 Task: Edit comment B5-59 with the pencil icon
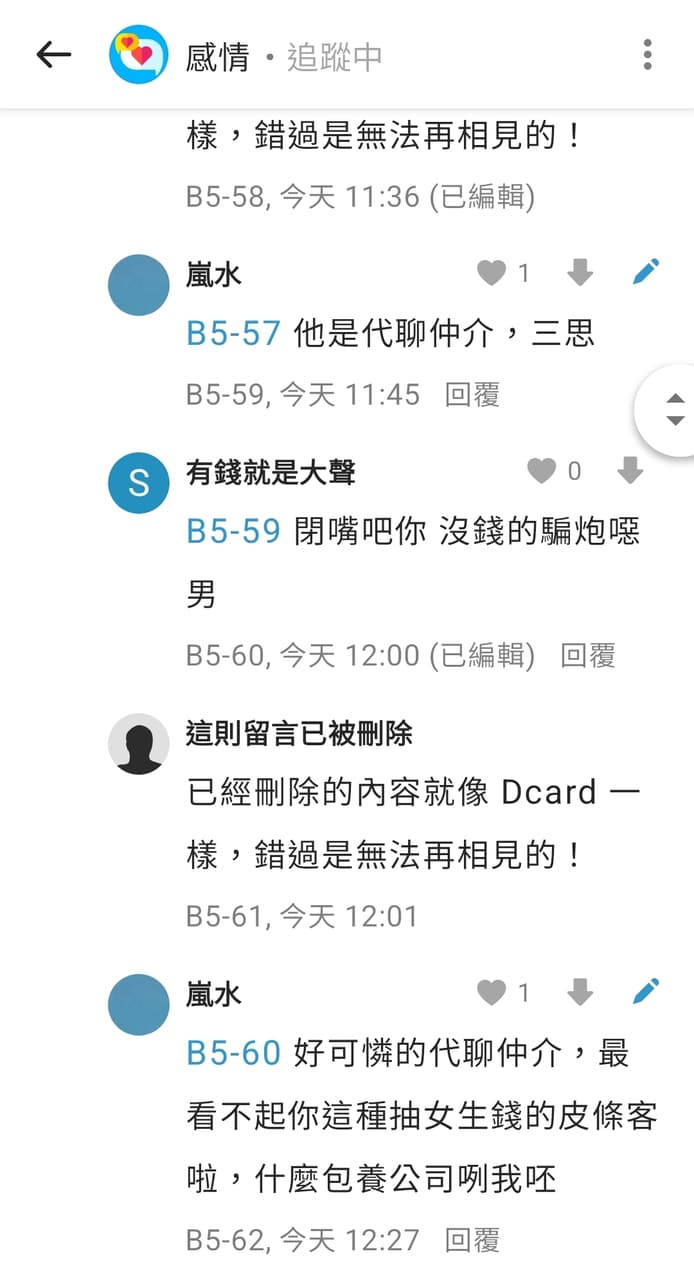tap(646, 271)
